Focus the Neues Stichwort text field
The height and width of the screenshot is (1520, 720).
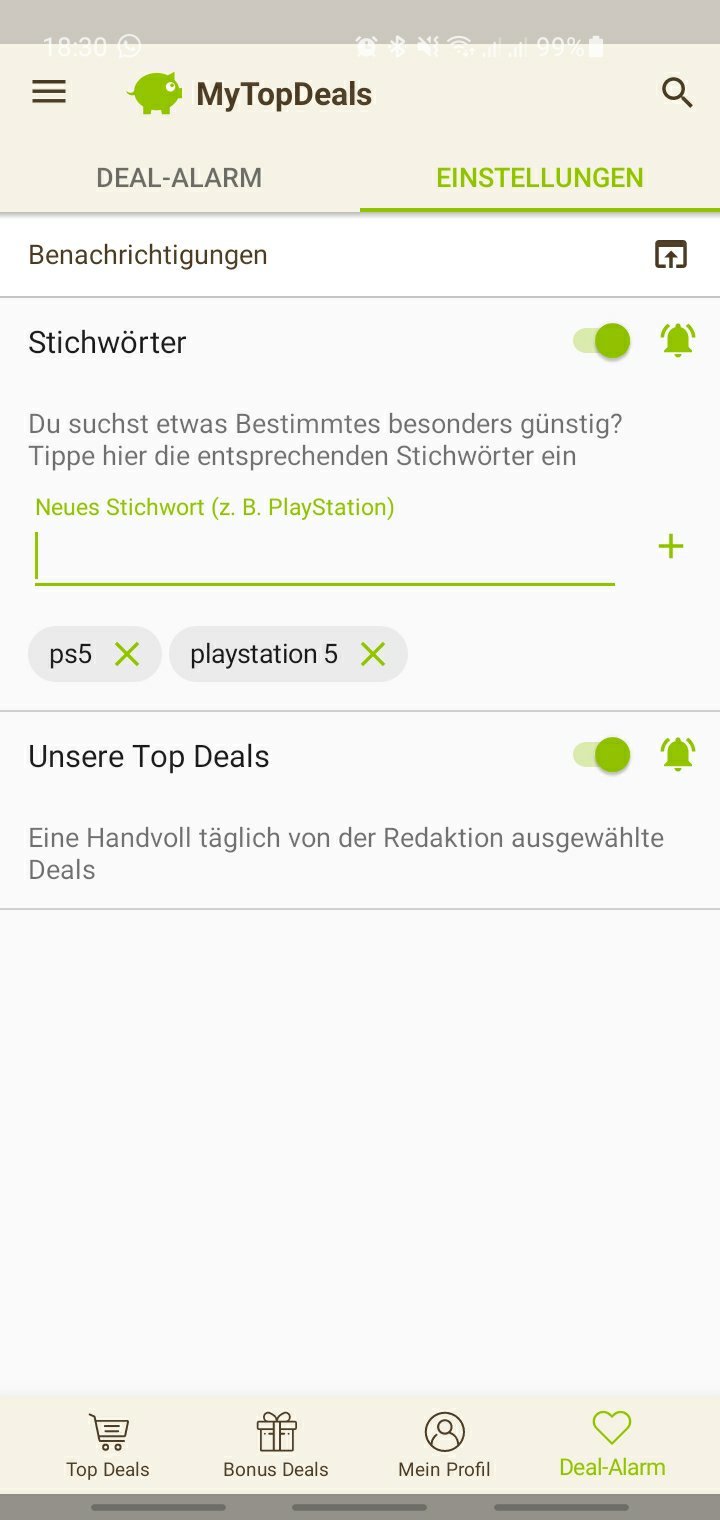[324, 556]
